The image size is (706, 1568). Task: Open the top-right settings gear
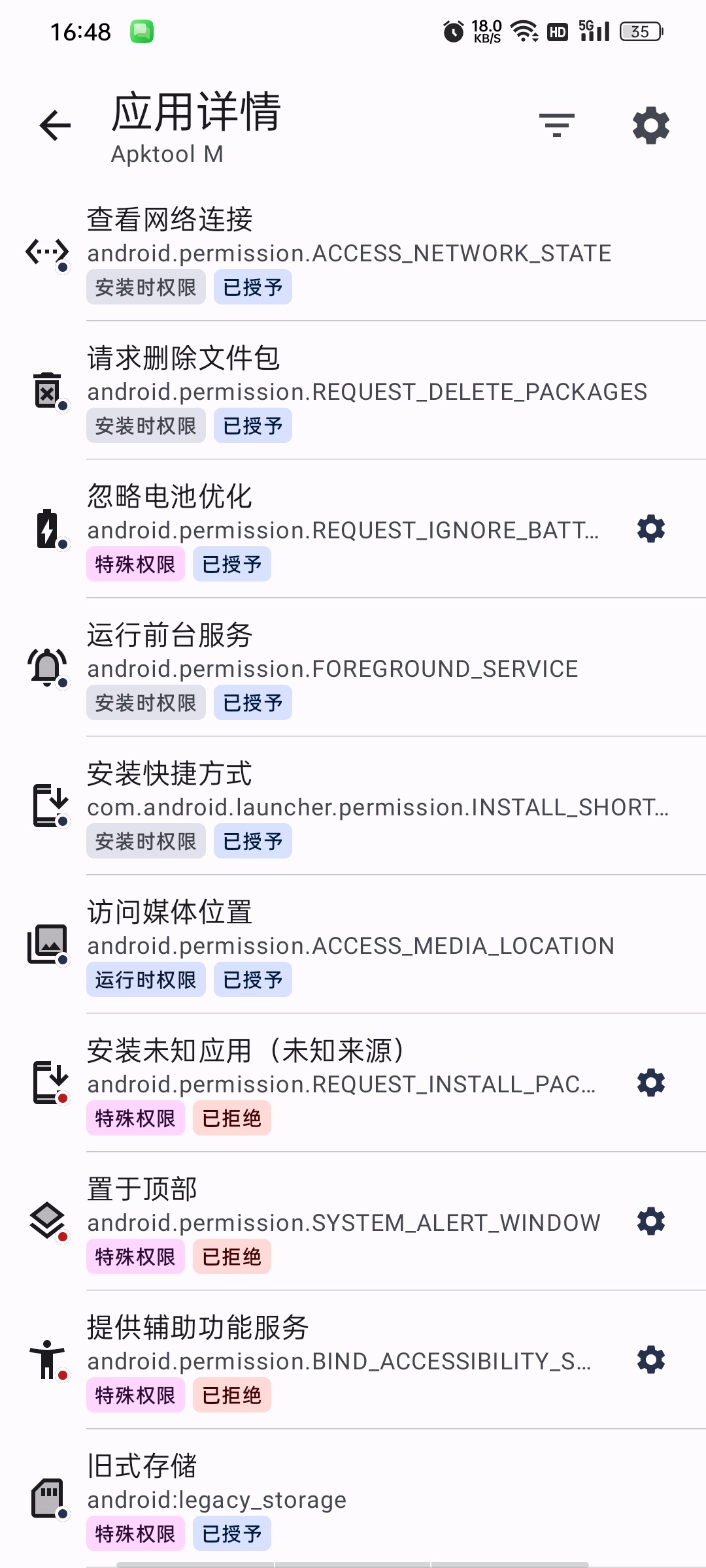point(651,125)
